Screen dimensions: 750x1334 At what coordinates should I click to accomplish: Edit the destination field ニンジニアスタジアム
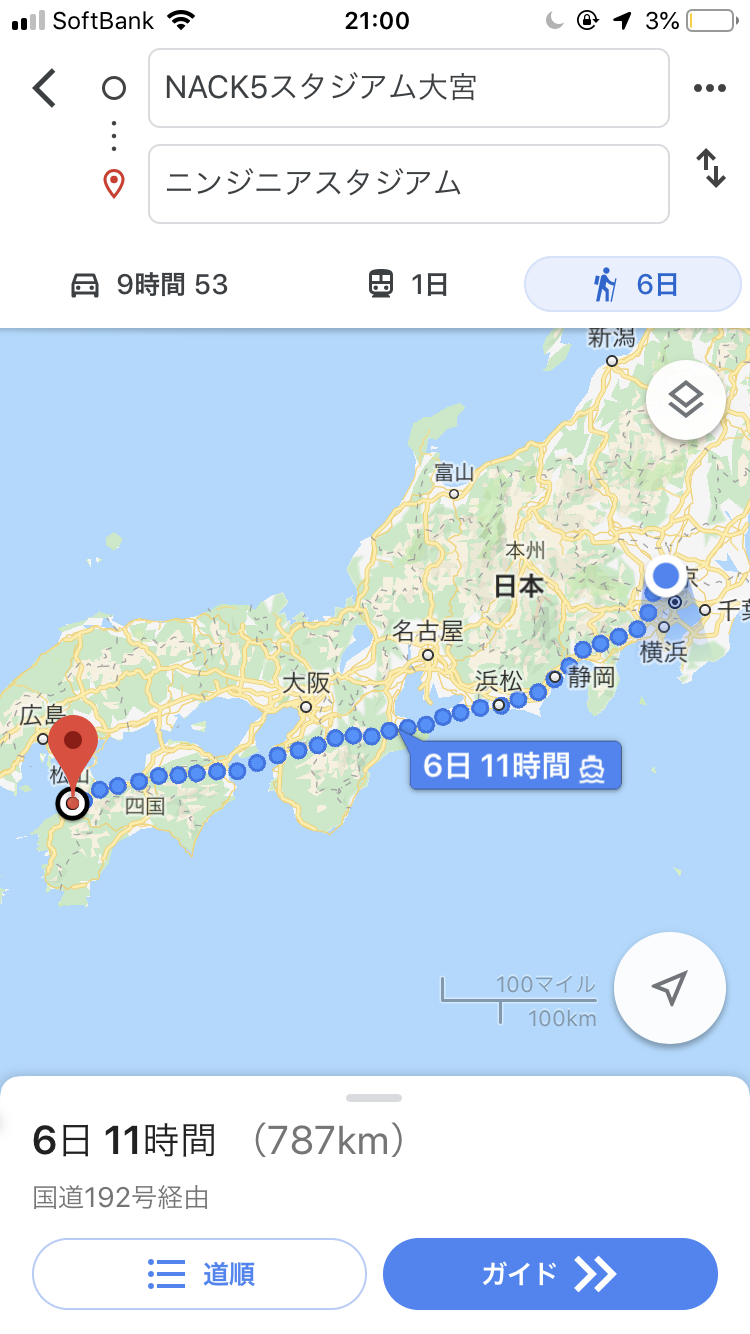point(408,184)
